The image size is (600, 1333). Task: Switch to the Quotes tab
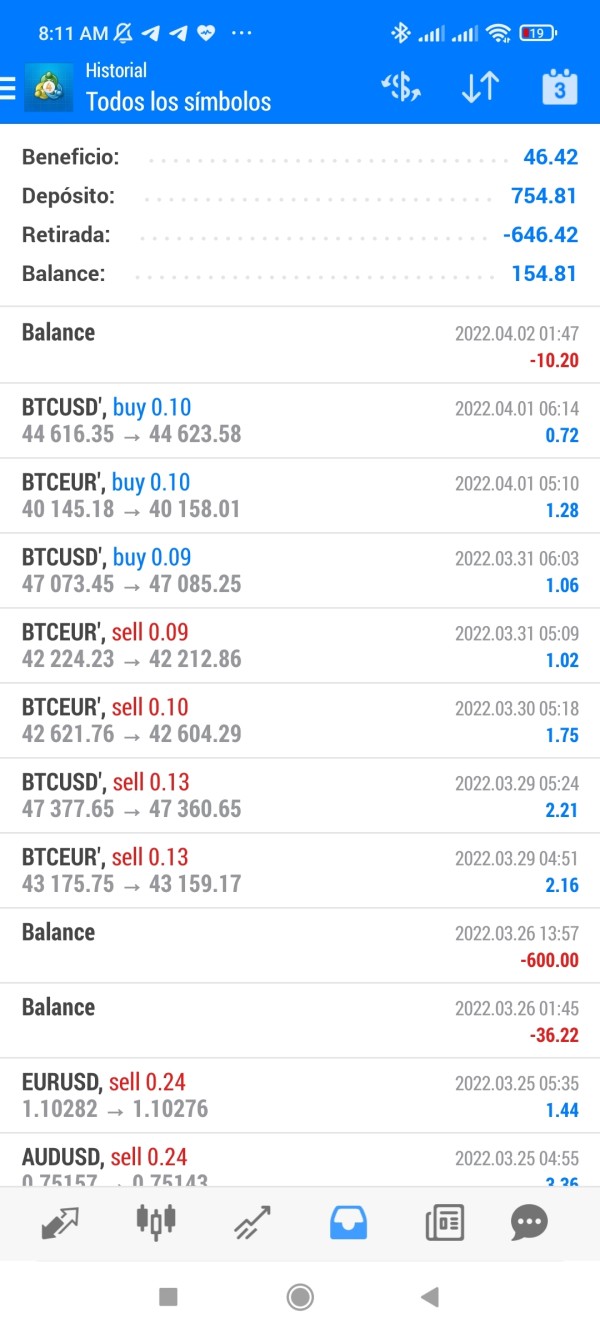(60, 1222)
